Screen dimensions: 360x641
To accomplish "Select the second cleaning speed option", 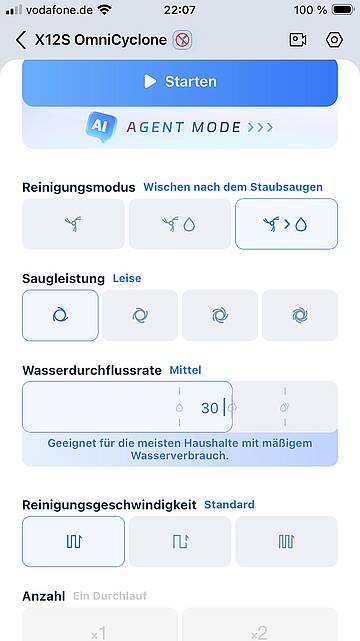I will 180,542.
